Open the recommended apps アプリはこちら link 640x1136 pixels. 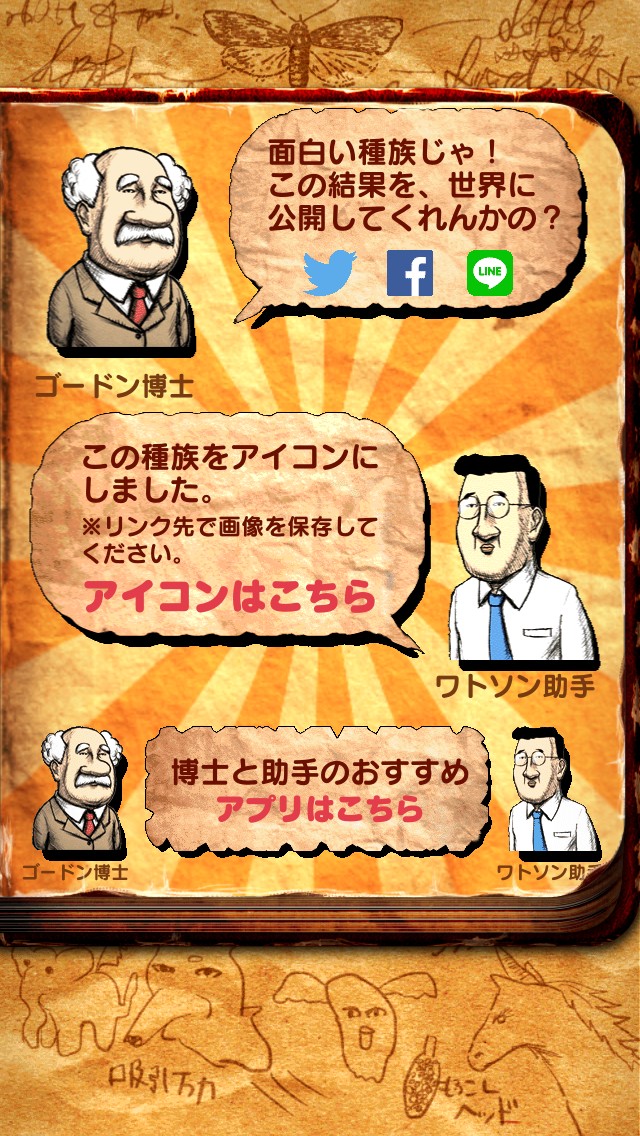(x=320, y=809)
